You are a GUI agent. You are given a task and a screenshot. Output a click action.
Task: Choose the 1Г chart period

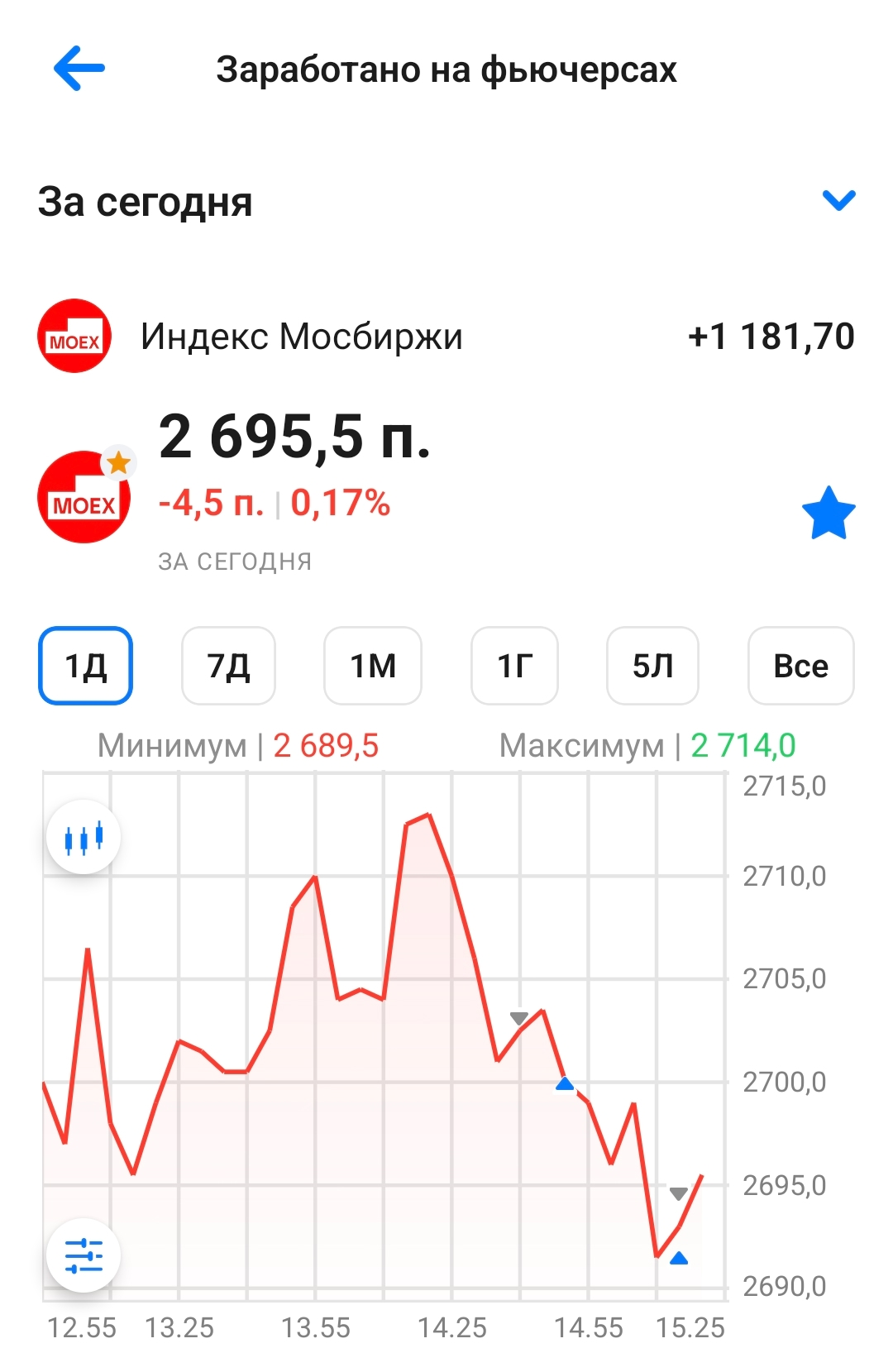tap(514, 666)
